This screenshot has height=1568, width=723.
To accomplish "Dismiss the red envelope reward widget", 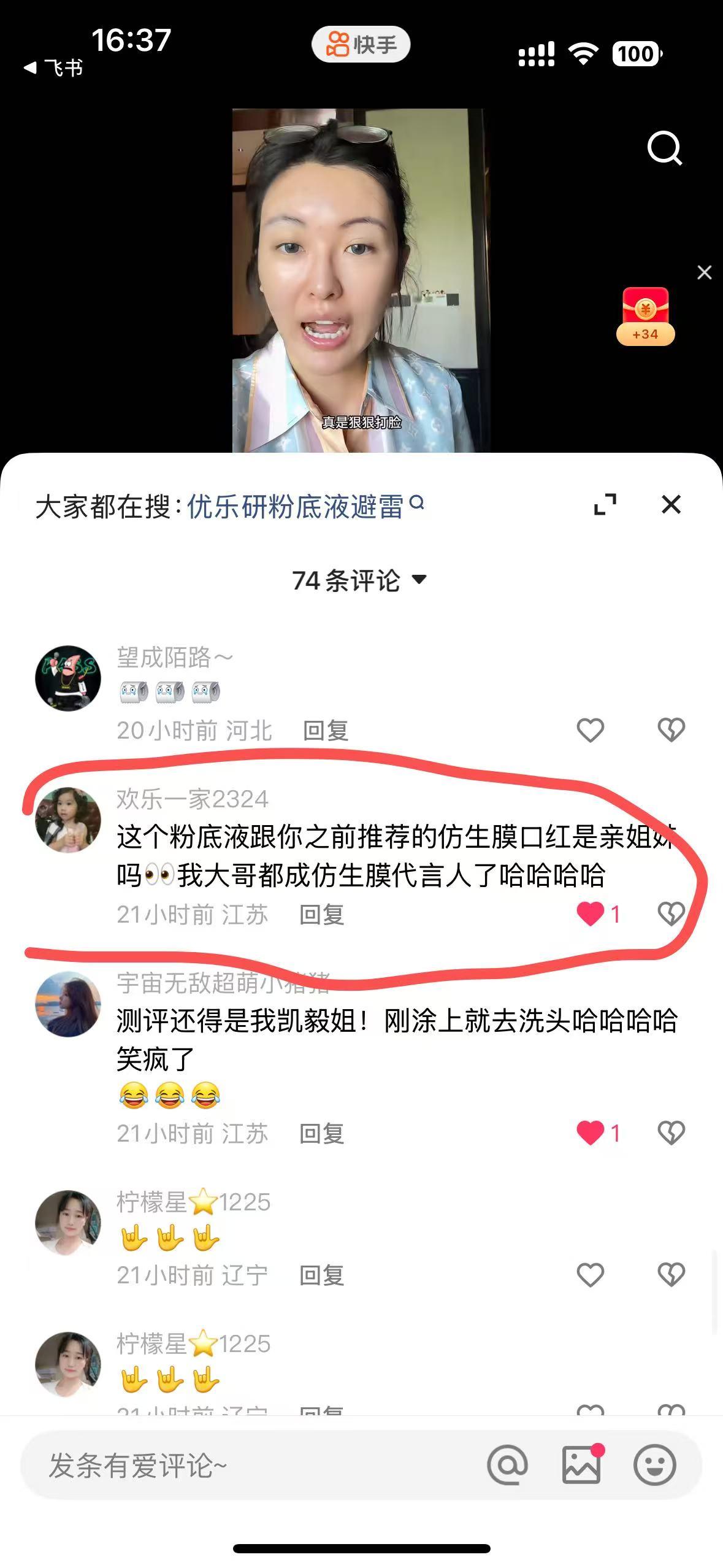I will point(704,272).
